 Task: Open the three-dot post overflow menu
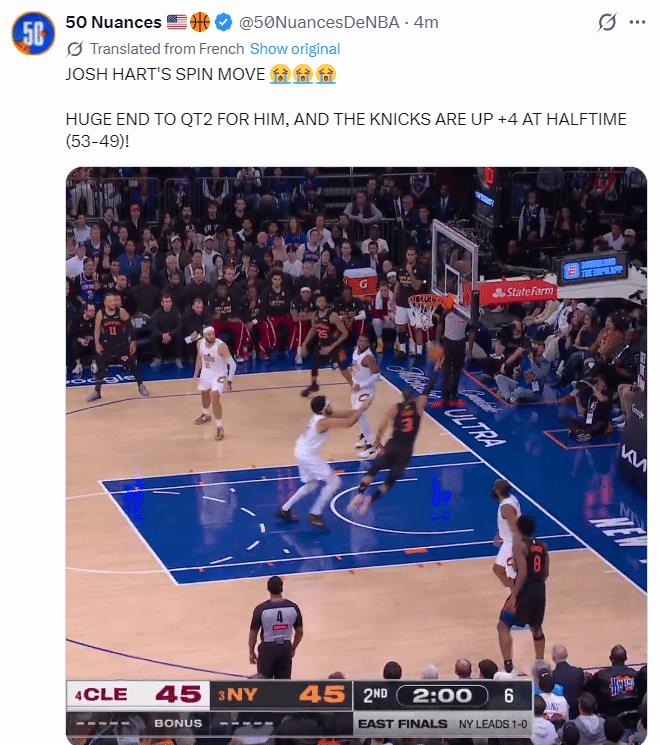pyautogui.click(x=637, y=22)
